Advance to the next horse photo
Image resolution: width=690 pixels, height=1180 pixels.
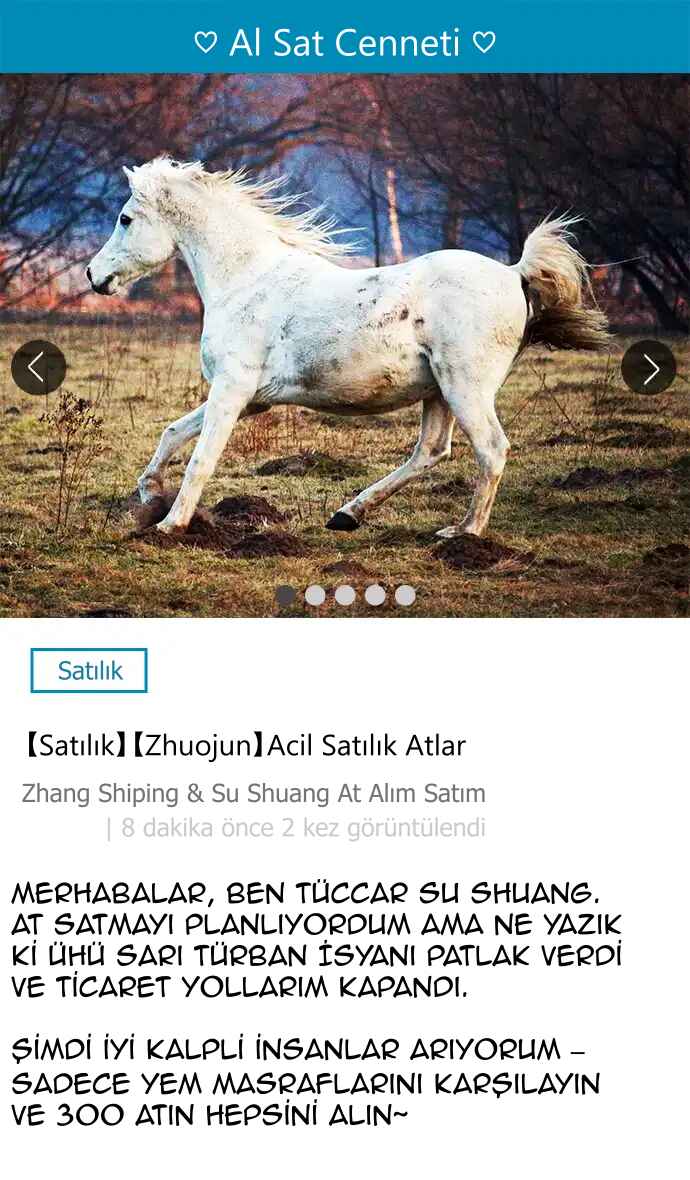(649, 367)
